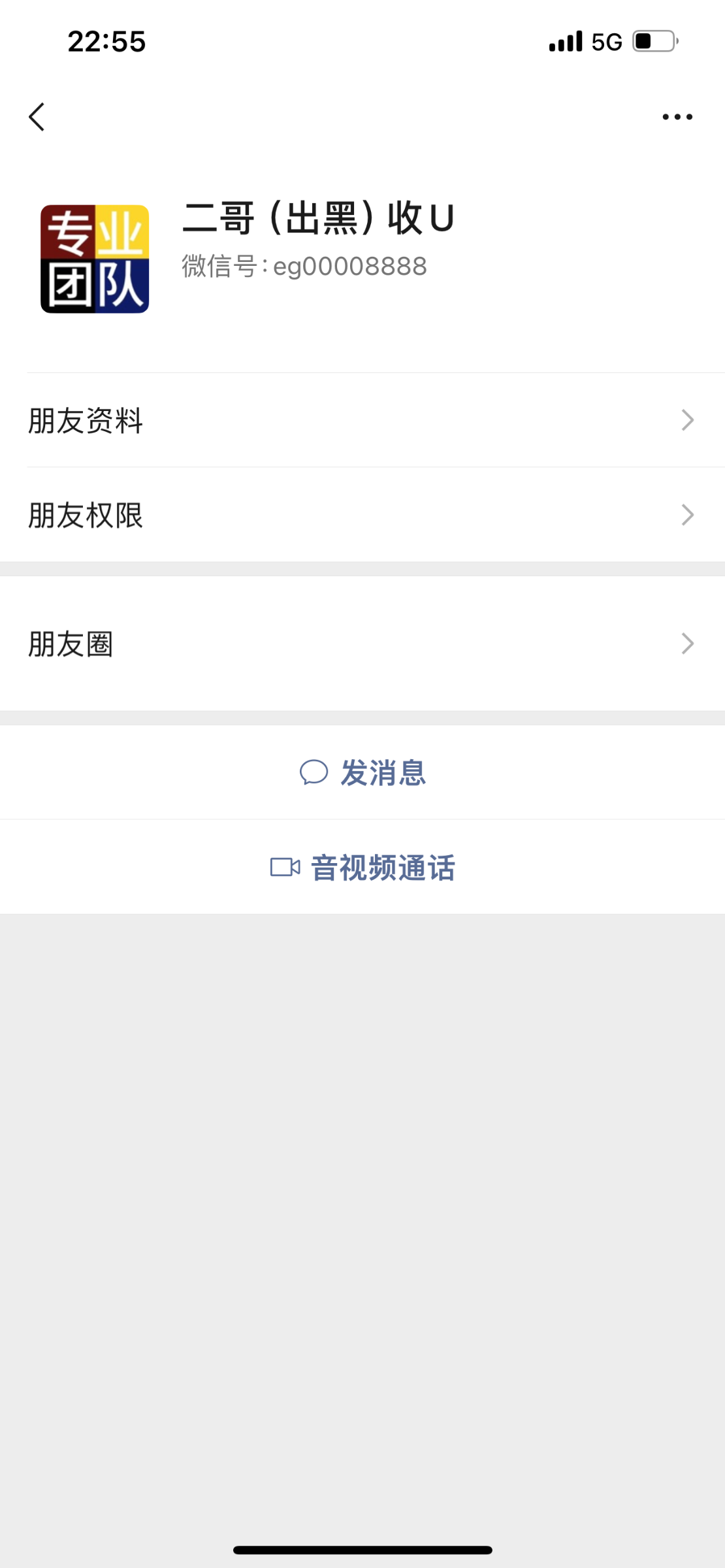Expand the 朋友资料 row chevron

[x=686, y=421]
